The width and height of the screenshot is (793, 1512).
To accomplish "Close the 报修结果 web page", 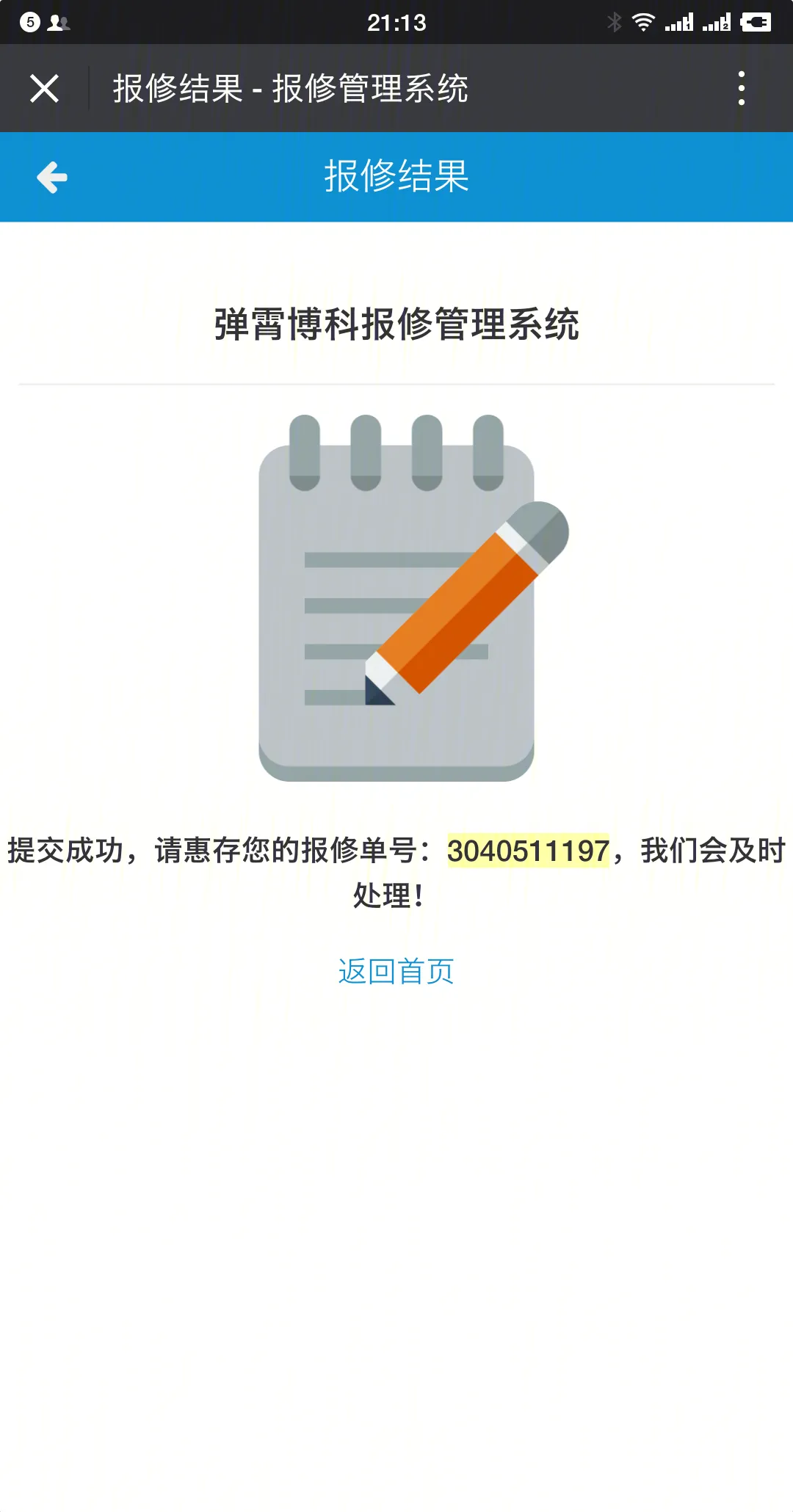I will coord(44,89).
